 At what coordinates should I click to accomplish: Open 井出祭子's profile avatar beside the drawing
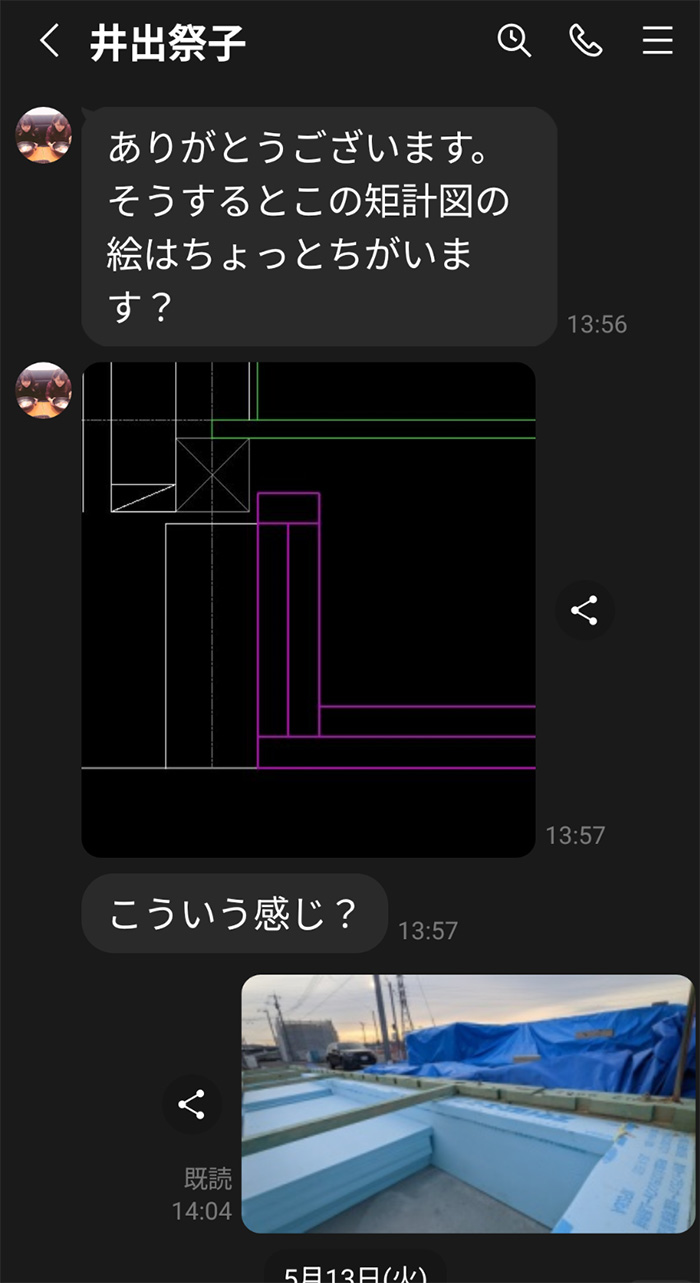tap(44, 390)
